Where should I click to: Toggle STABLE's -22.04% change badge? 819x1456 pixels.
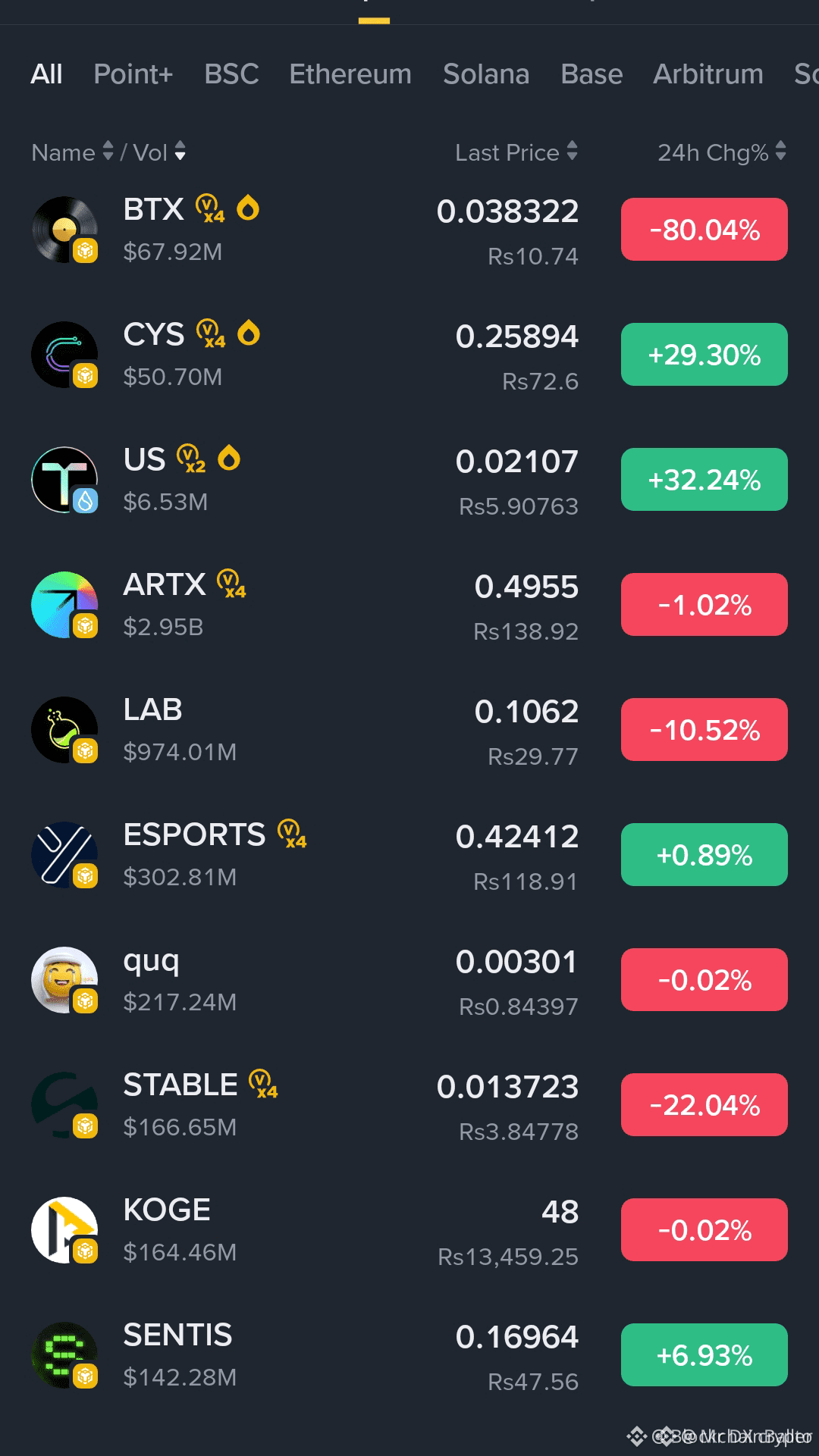704,1105
